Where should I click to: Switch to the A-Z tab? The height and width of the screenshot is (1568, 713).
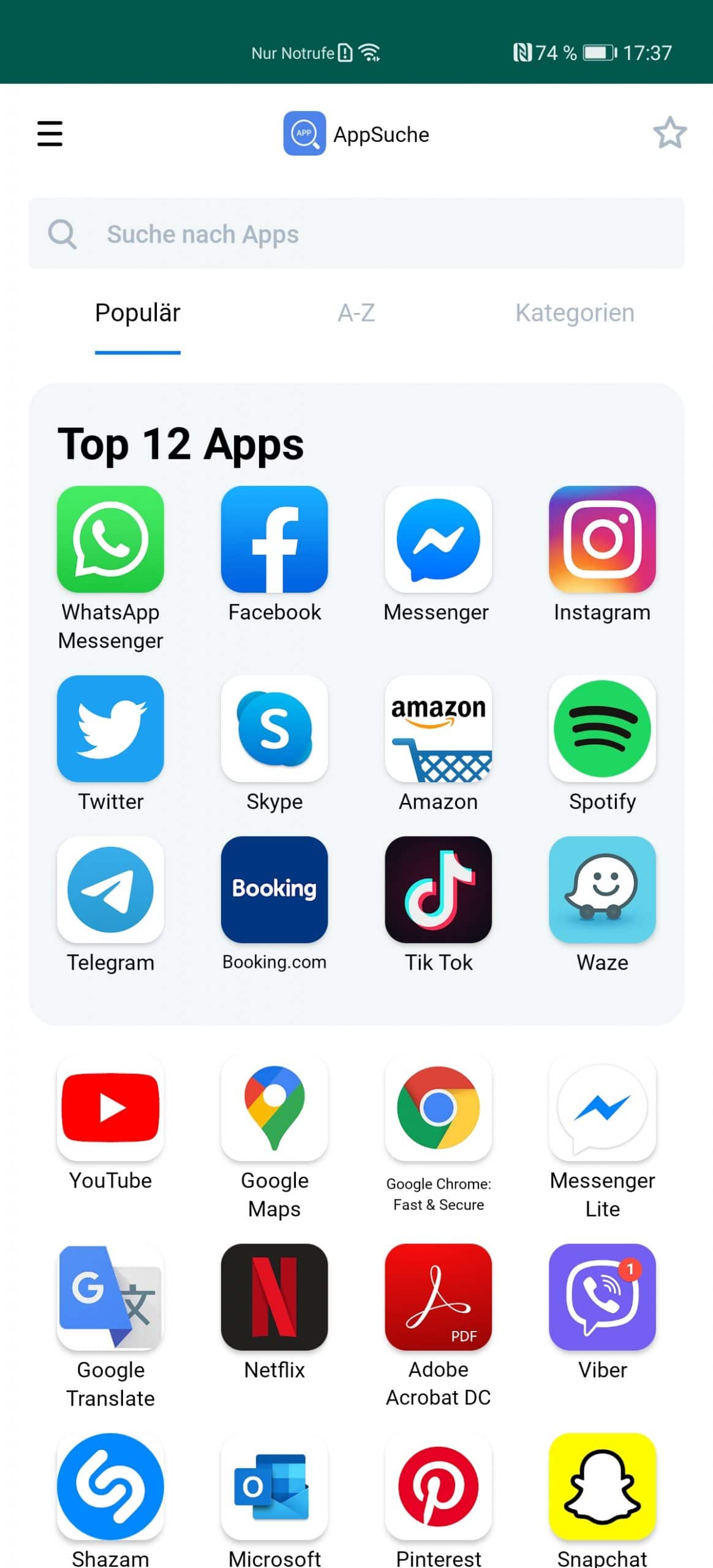(x=356, y=313)
